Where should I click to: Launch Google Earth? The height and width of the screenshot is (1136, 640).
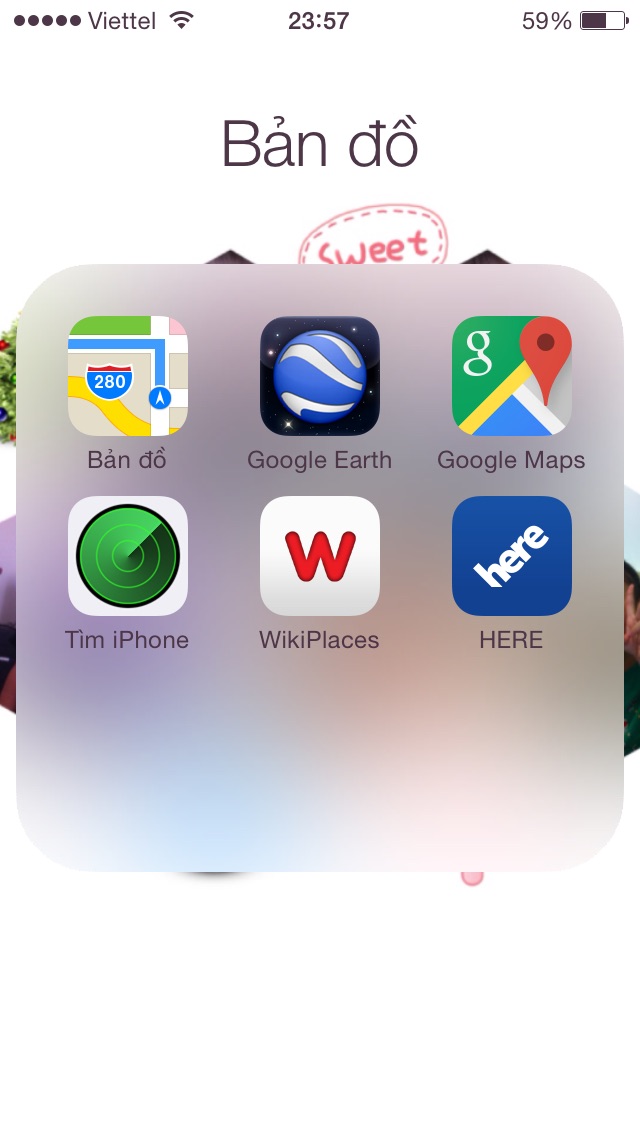(x=319, y=377)
